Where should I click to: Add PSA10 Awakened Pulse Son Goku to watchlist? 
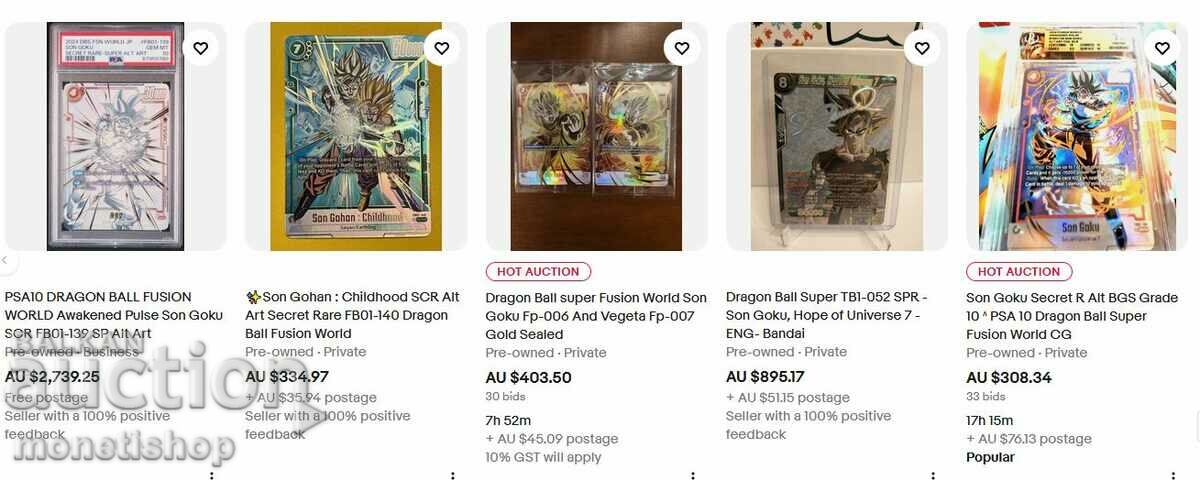(x=201, y=48)
